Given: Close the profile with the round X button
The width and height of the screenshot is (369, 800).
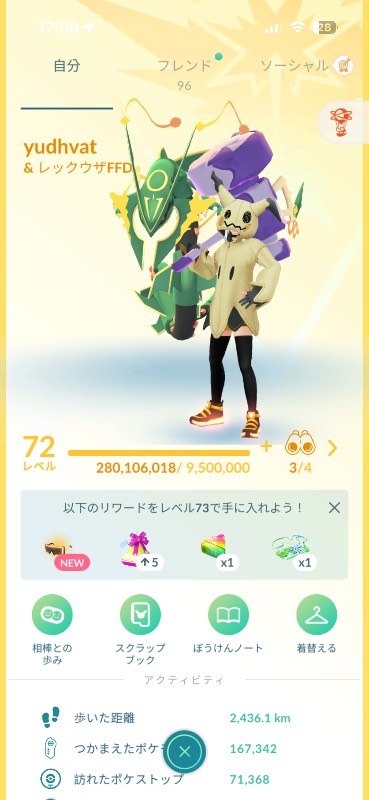Looking at the screenshot, I should click(x=185, y=751).
